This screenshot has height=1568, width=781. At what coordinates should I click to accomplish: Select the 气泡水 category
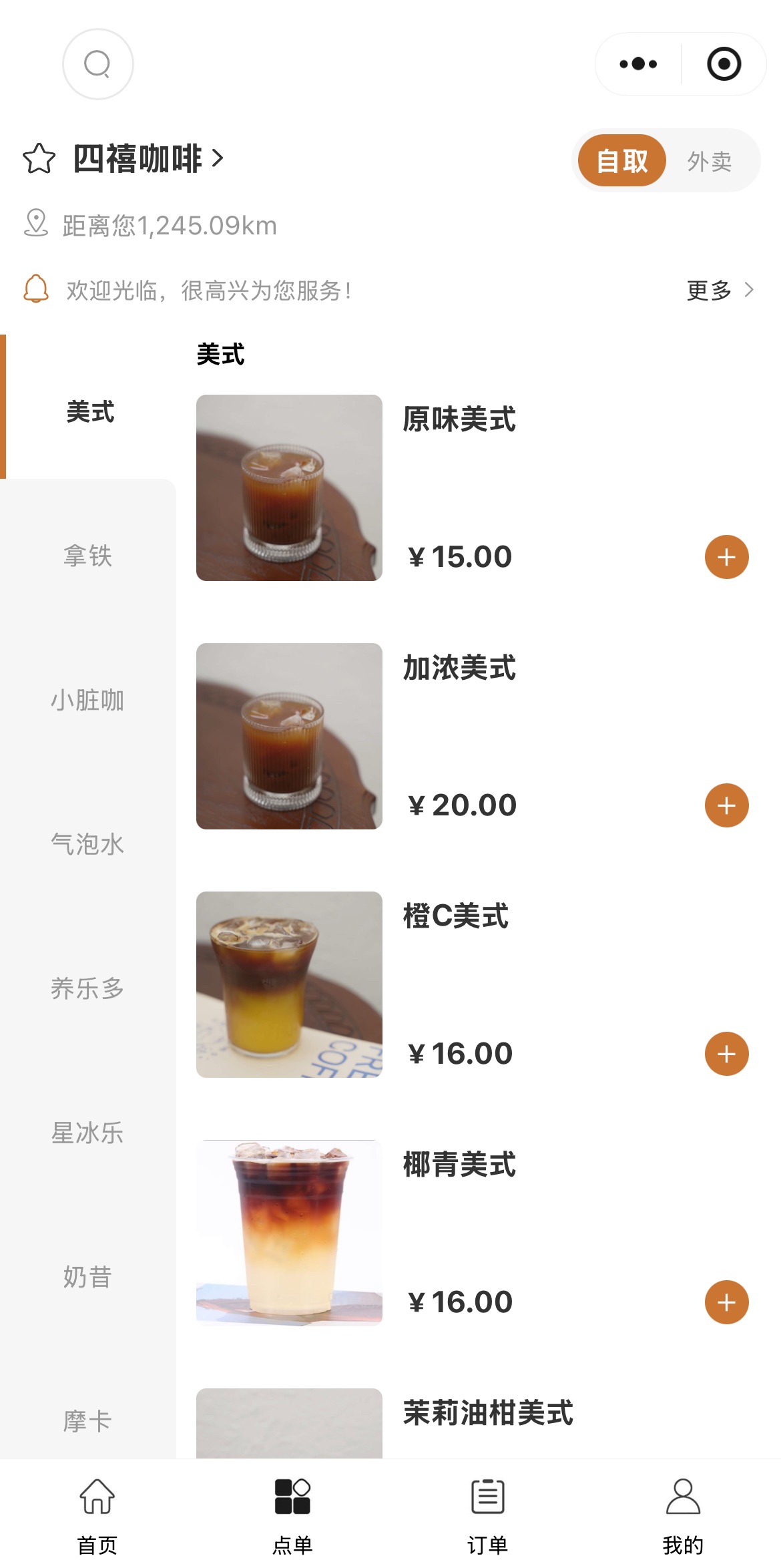(x=88, y=844)
